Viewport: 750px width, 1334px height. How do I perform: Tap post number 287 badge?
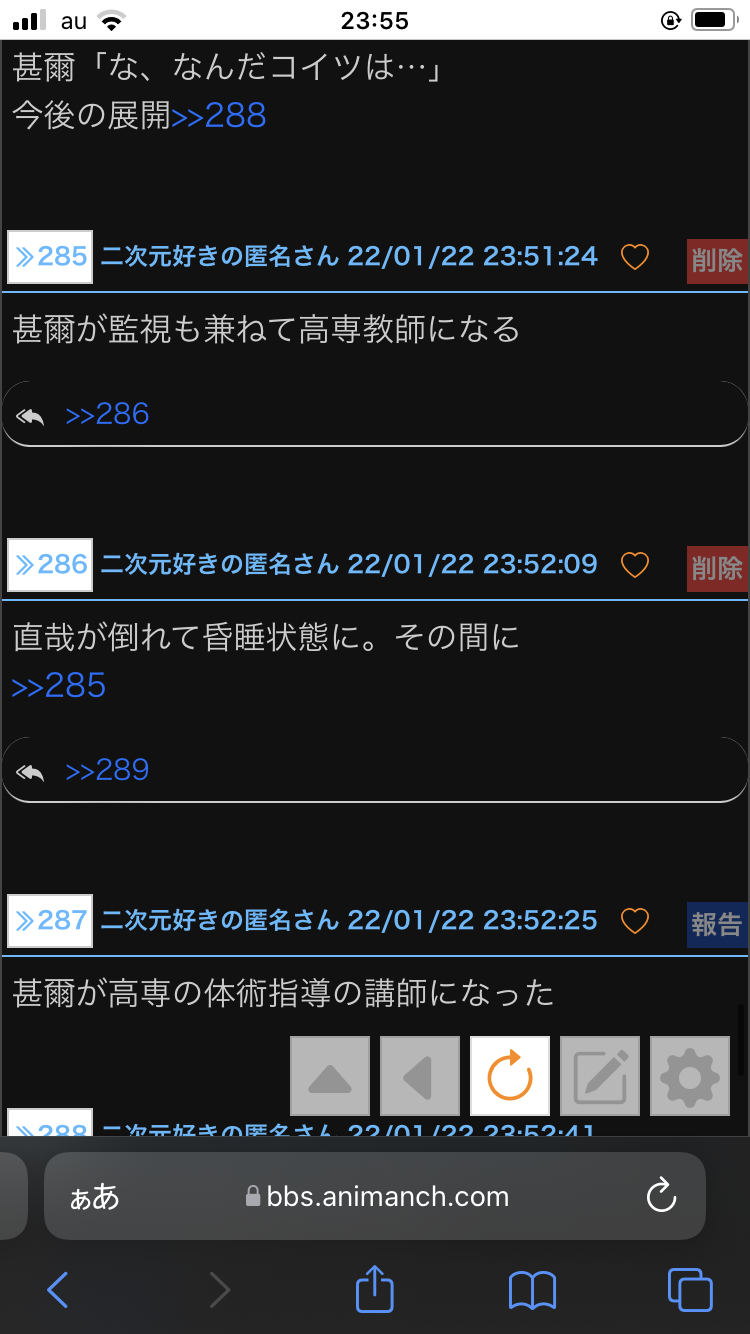(x=50, y=921)
